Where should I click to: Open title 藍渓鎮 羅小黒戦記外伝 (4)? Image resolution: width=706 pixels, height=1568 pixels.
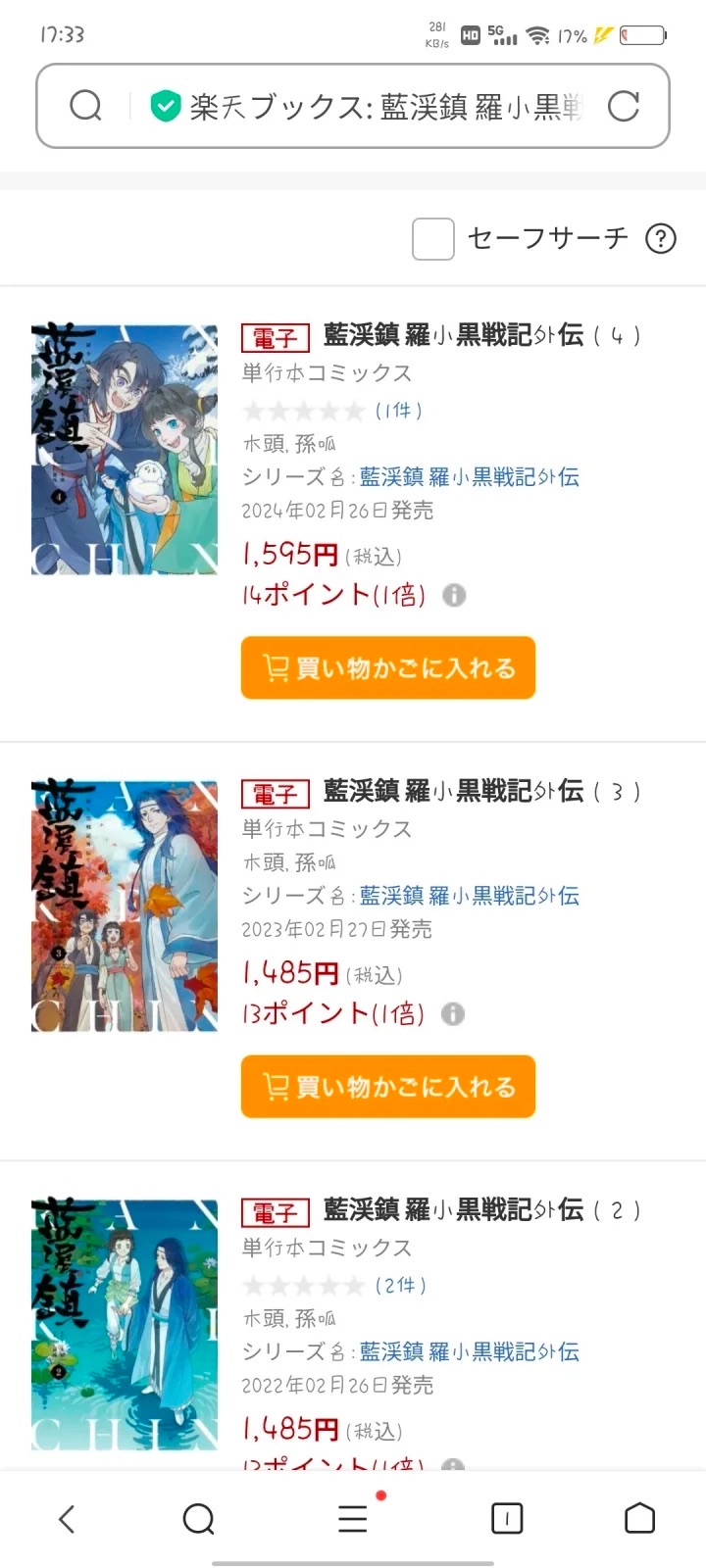480,335
